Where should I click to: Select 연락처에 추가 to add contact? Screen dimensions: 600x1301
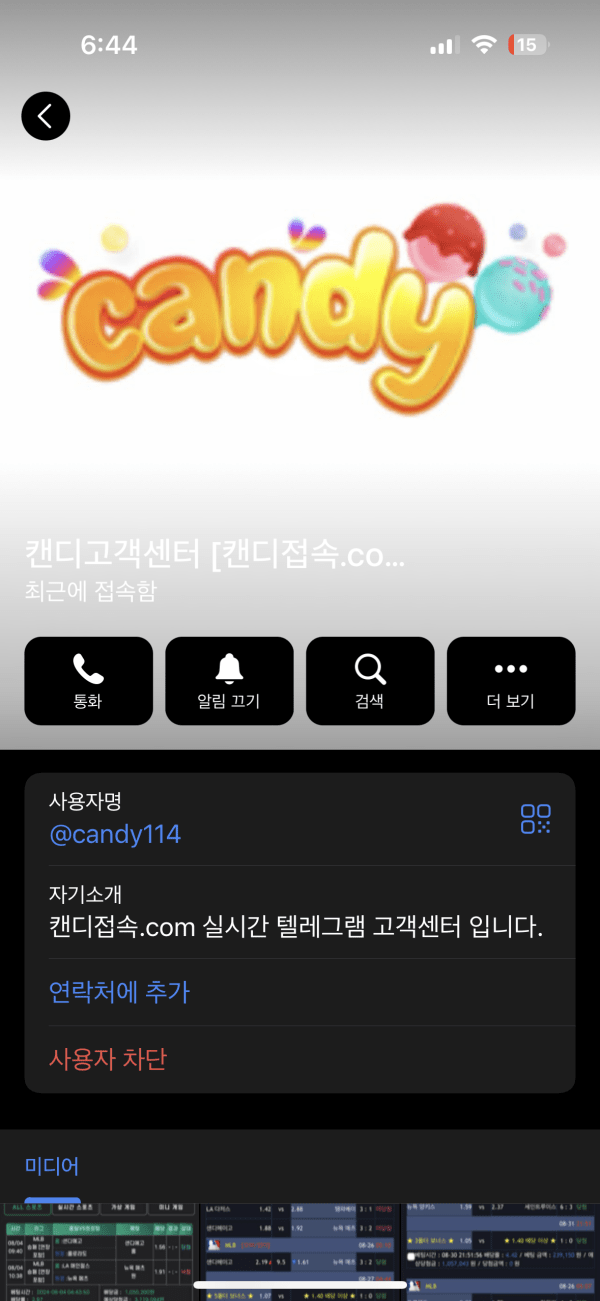[119, 992]
